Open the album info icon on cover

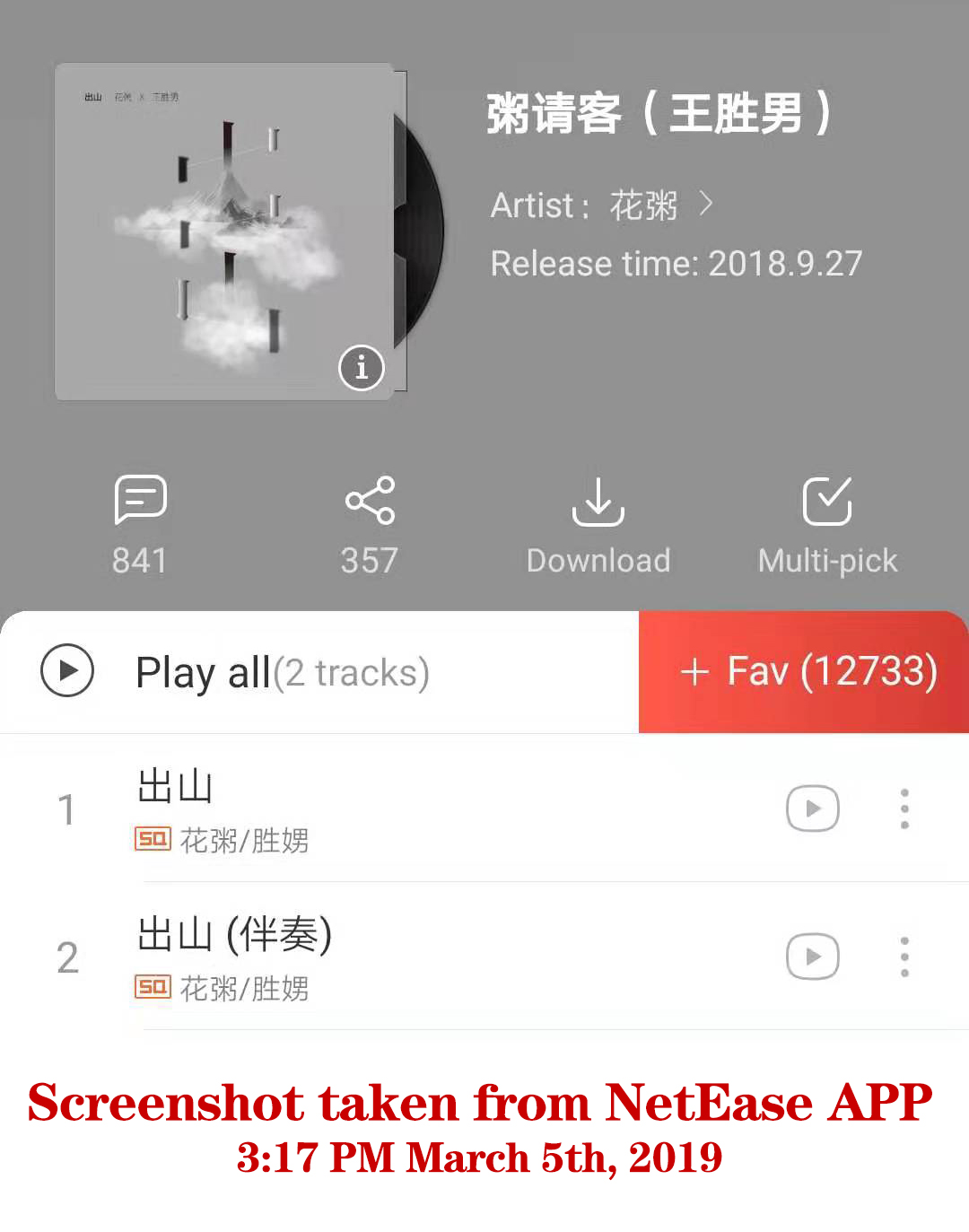[x=362, y=367]
